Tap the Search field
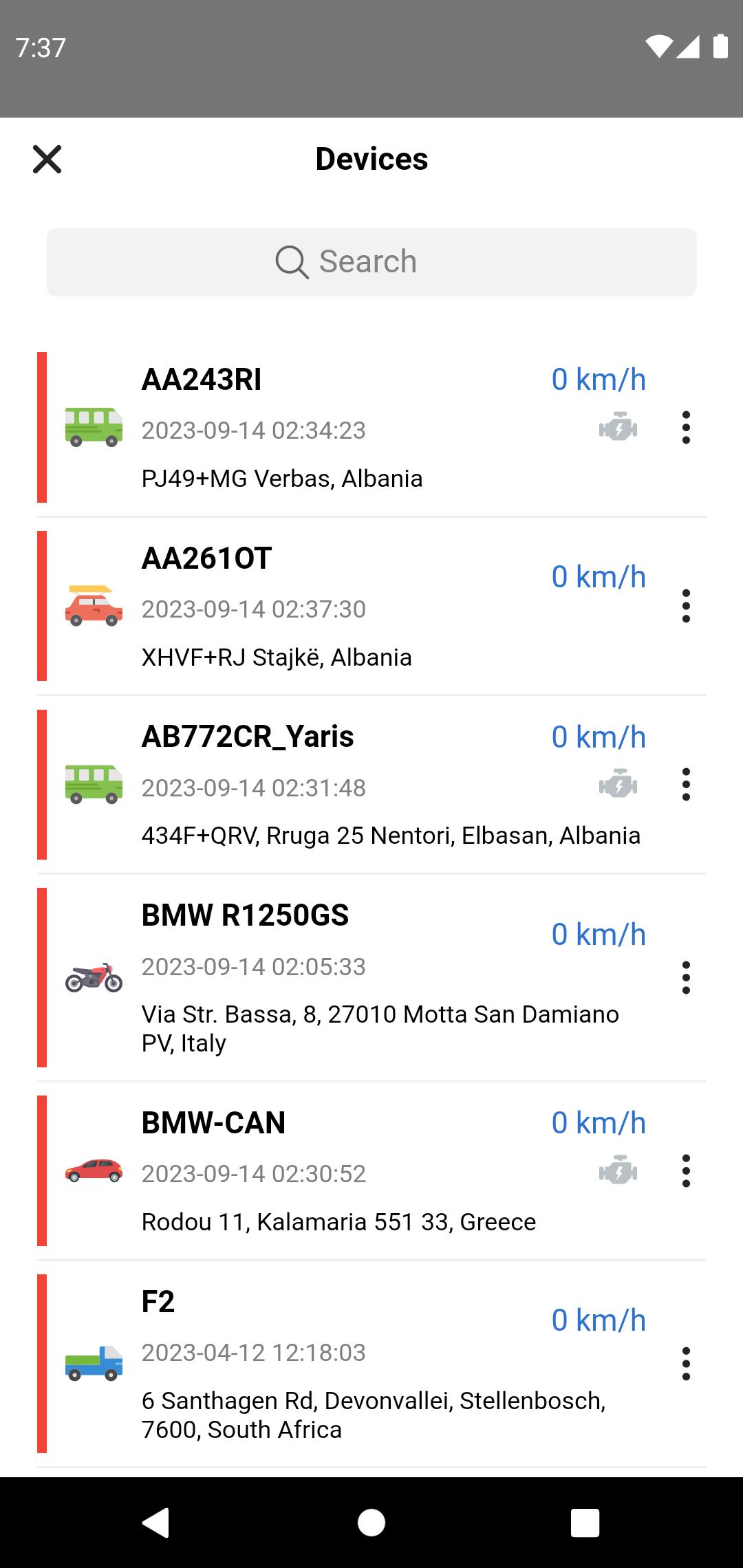743x1568 pixels. [371, 262]
